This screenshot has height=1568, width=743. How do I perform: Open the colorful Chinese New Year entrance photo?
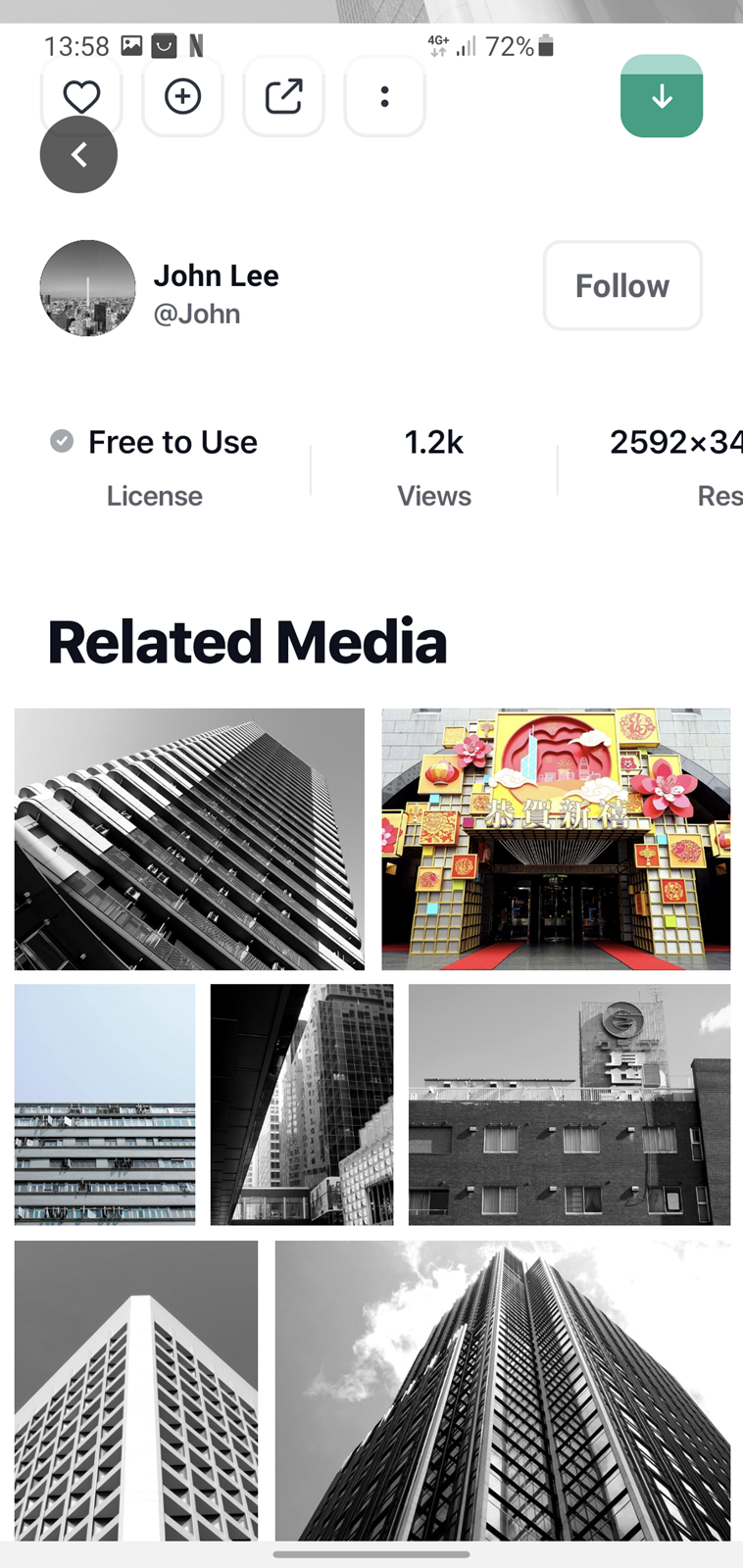point(556,839)
